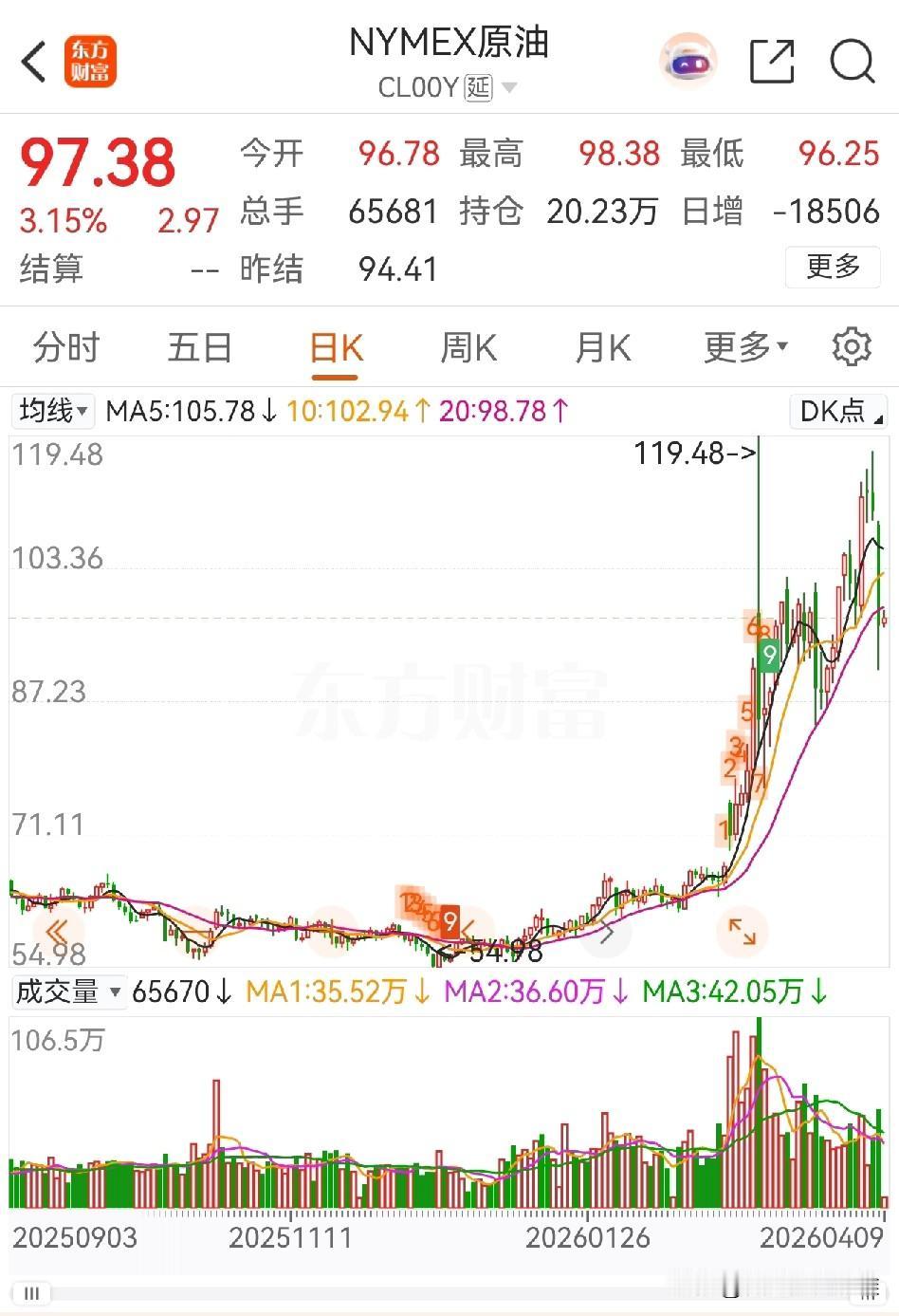This screenshot has height=1316, width=899.
Task: Toggle the DK点 indicator on the chart
Action: 836,412
